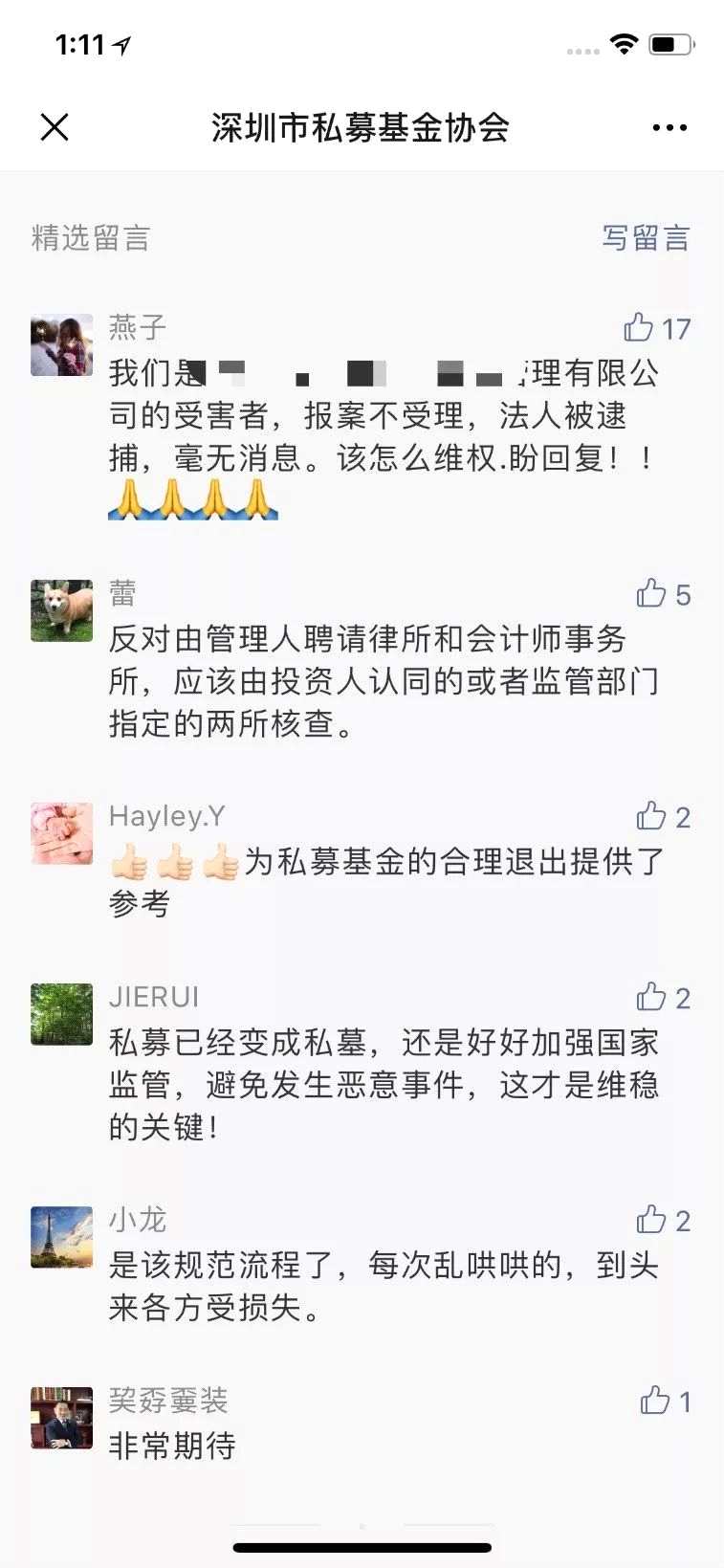Give Hayley.Y's comment a thumbs up
This screenshot has width=724, height=1568.
point(651,817)
